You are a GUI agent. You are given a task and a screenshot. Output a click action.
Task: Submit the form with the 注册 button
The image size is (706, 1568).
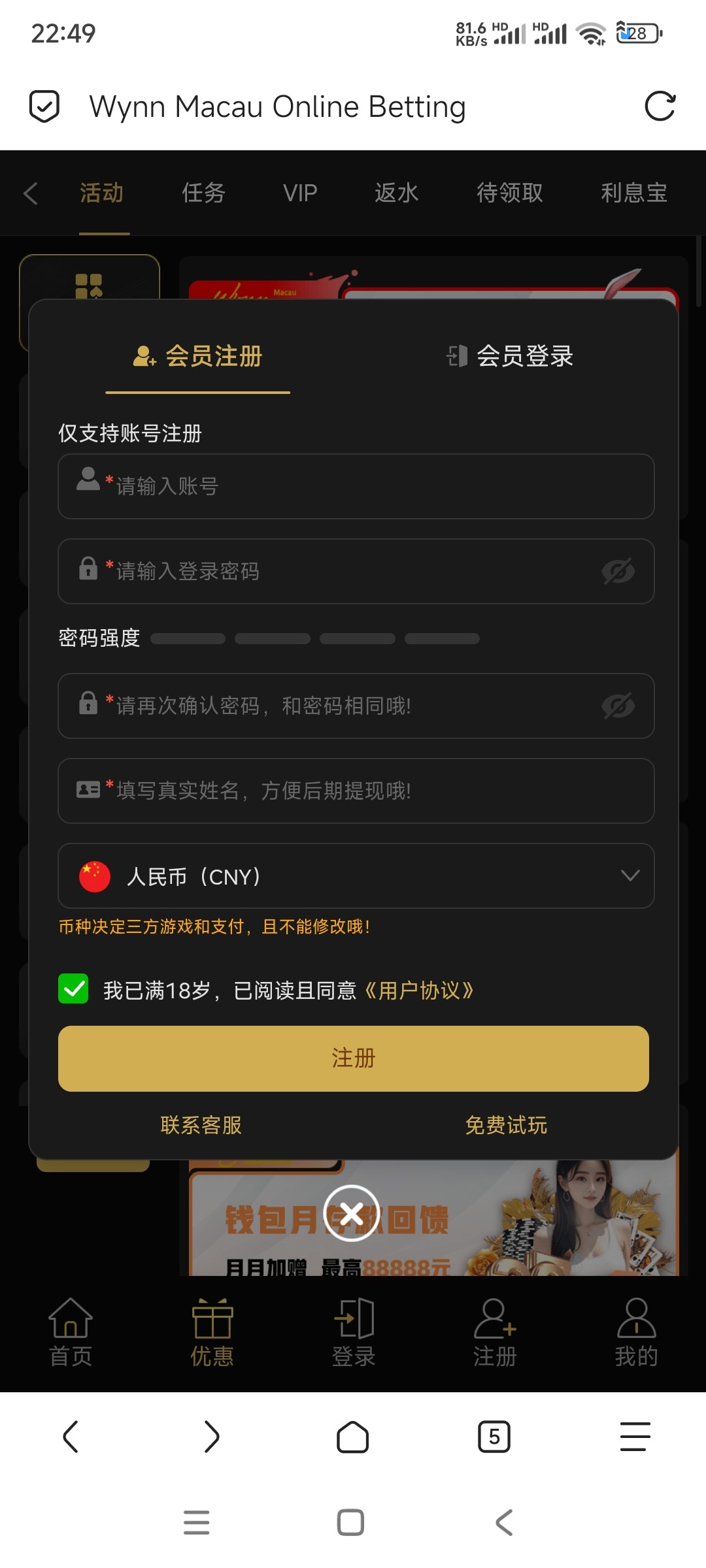click(354, 1058)
